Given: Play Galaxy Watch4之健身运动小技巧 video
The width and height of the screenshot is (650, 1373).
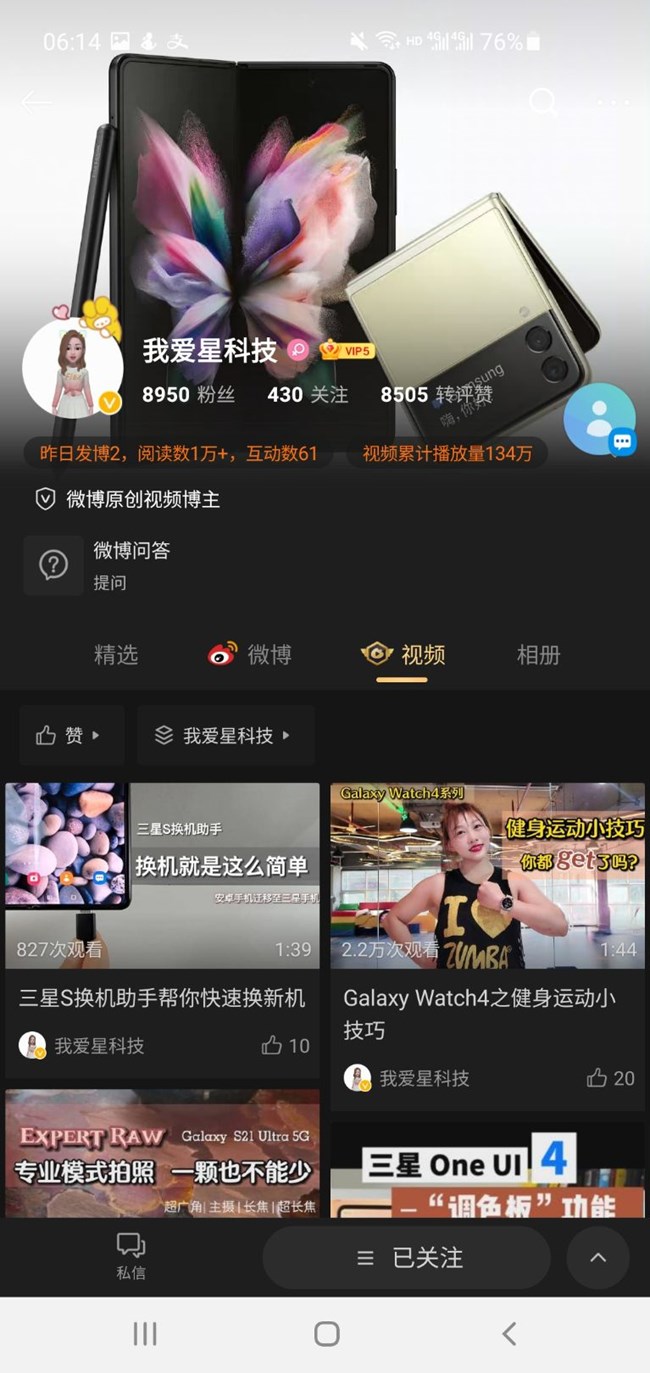Looking at the screenshot, I should pos(487,875).
